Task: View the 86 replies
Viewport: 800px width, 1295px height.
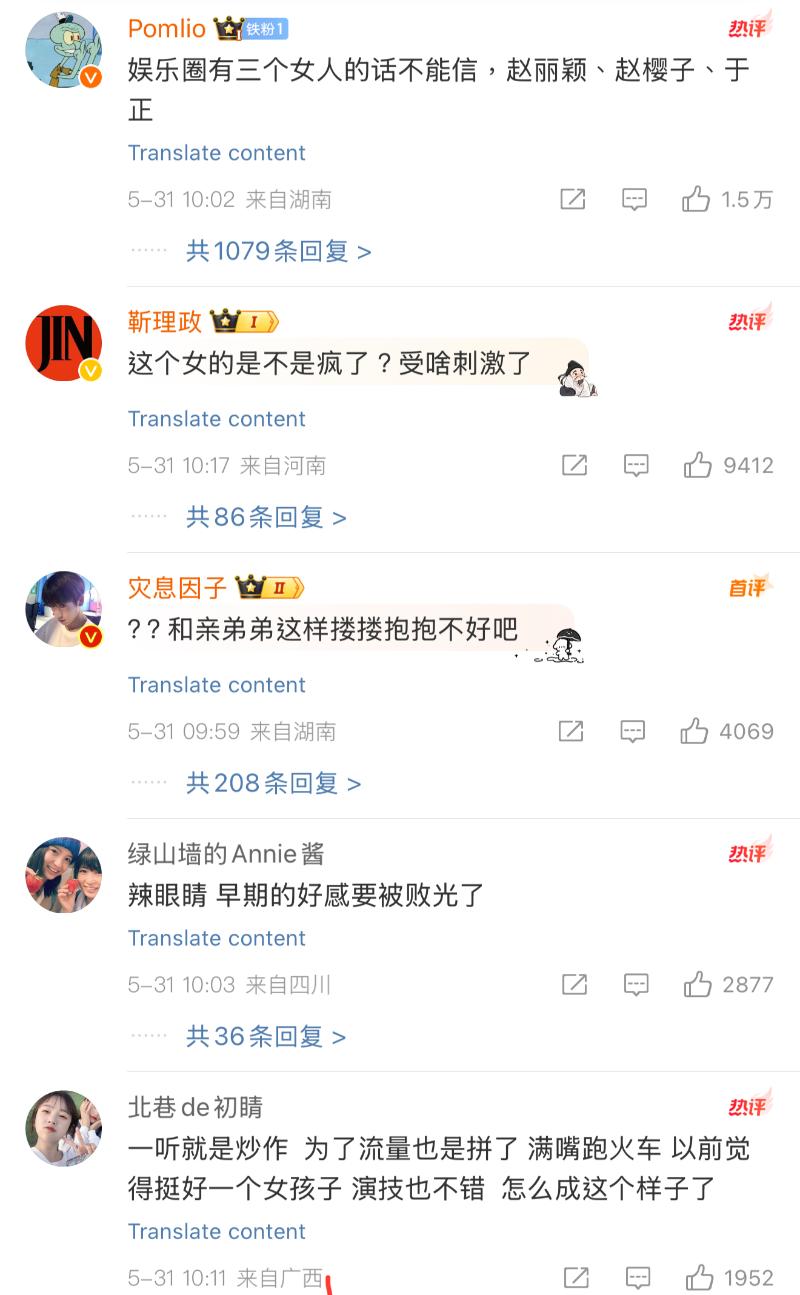Action: (266, 517)
